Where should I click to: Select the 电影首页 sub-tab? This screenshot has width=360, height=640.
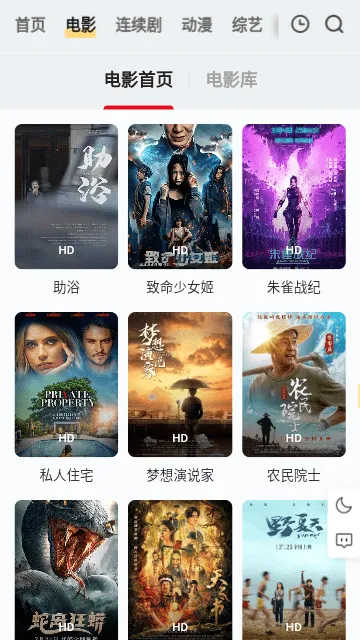click(x=139, y=79)
